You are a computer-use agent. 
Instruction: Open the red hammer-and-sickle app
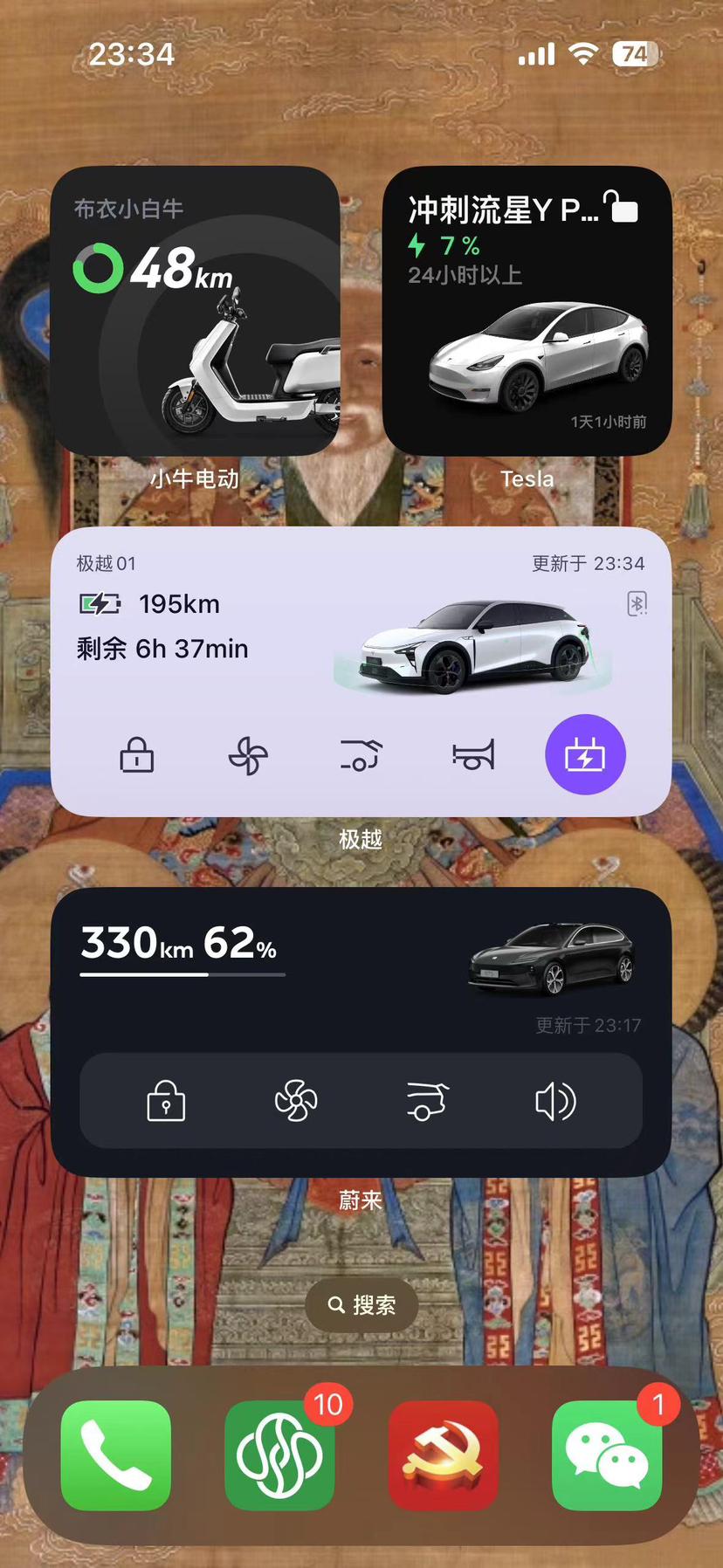click(x=444, y=1455)
